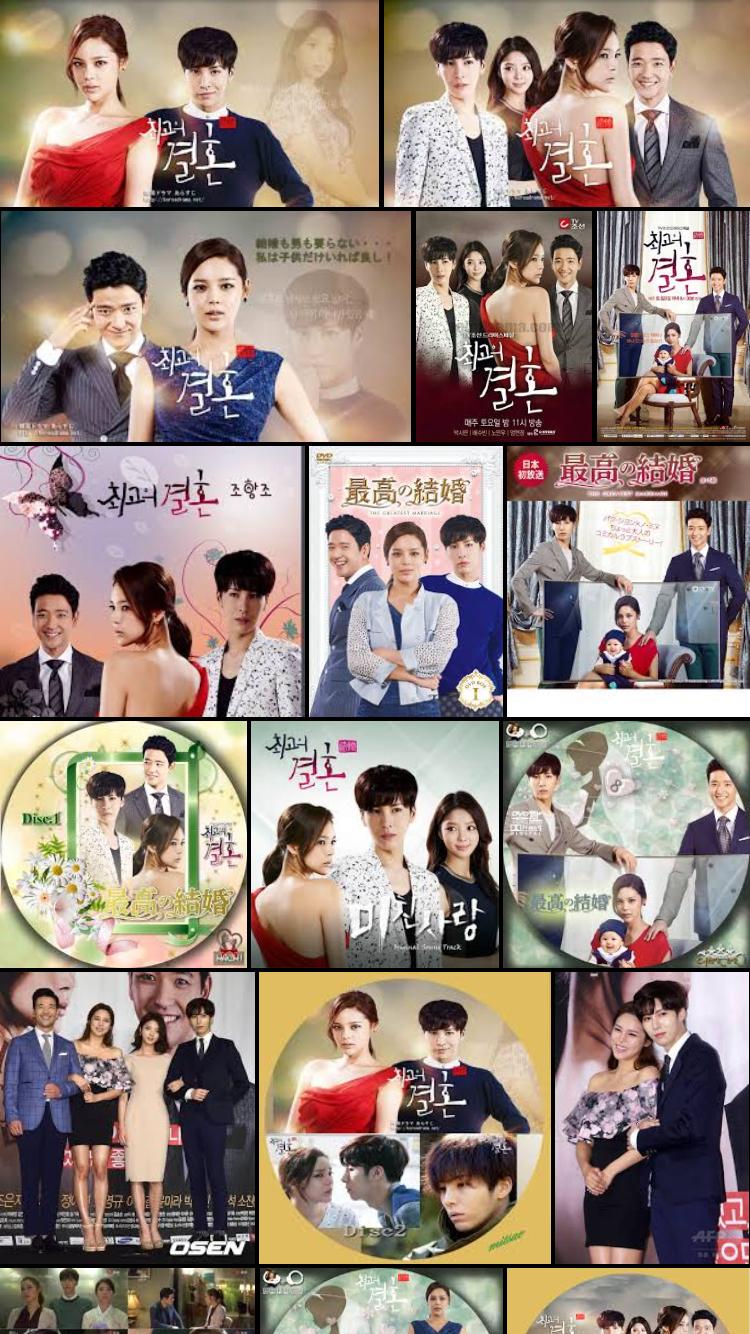750x1334 pixels.
Task: Open the 日本初放送 banner image with baby
Action: point(628,582)
